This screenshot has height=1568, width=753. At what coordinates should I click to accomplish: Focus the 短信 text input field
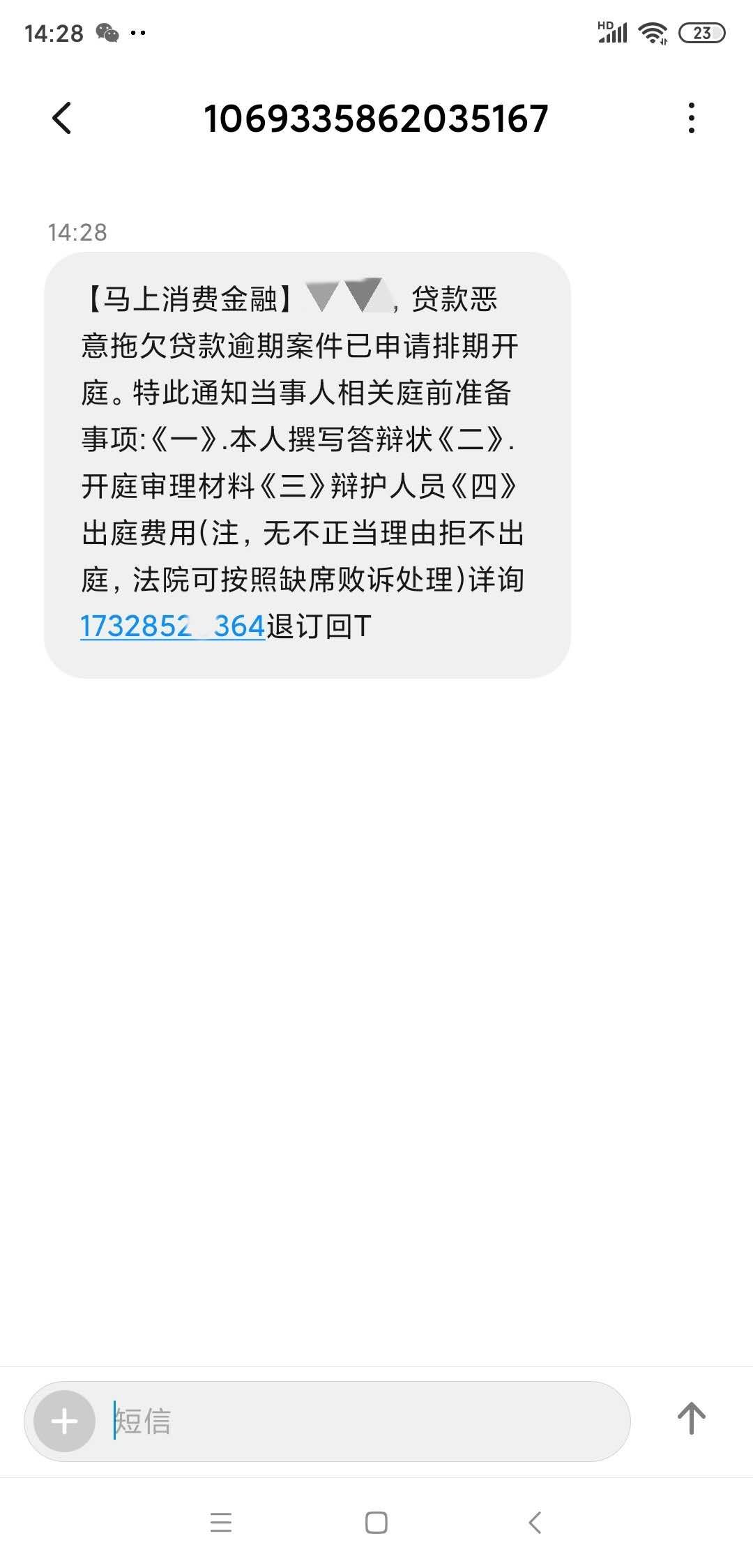point(363,1422)
